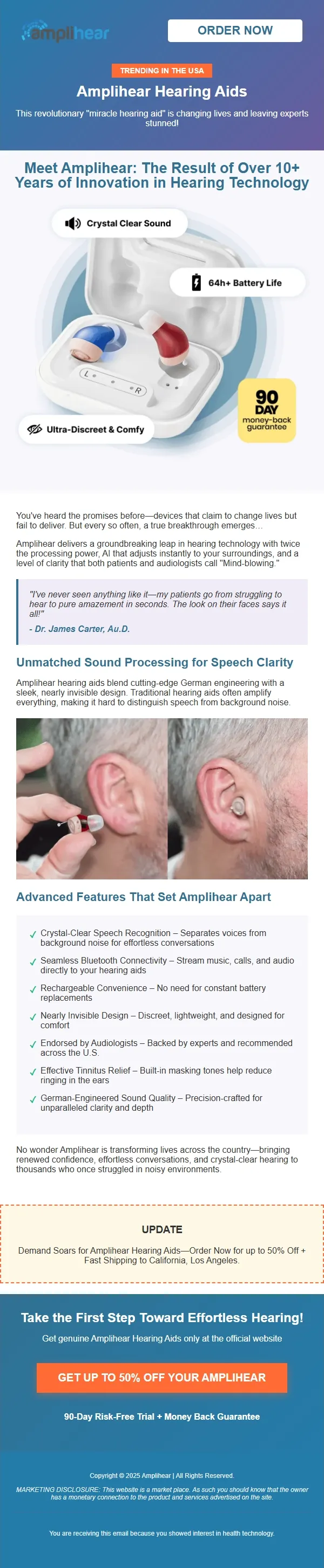Image resolution: width=324 pixels, height=1568 pixels.
Task: Tap the ORDER NOW button
Action: pos(235,30)
